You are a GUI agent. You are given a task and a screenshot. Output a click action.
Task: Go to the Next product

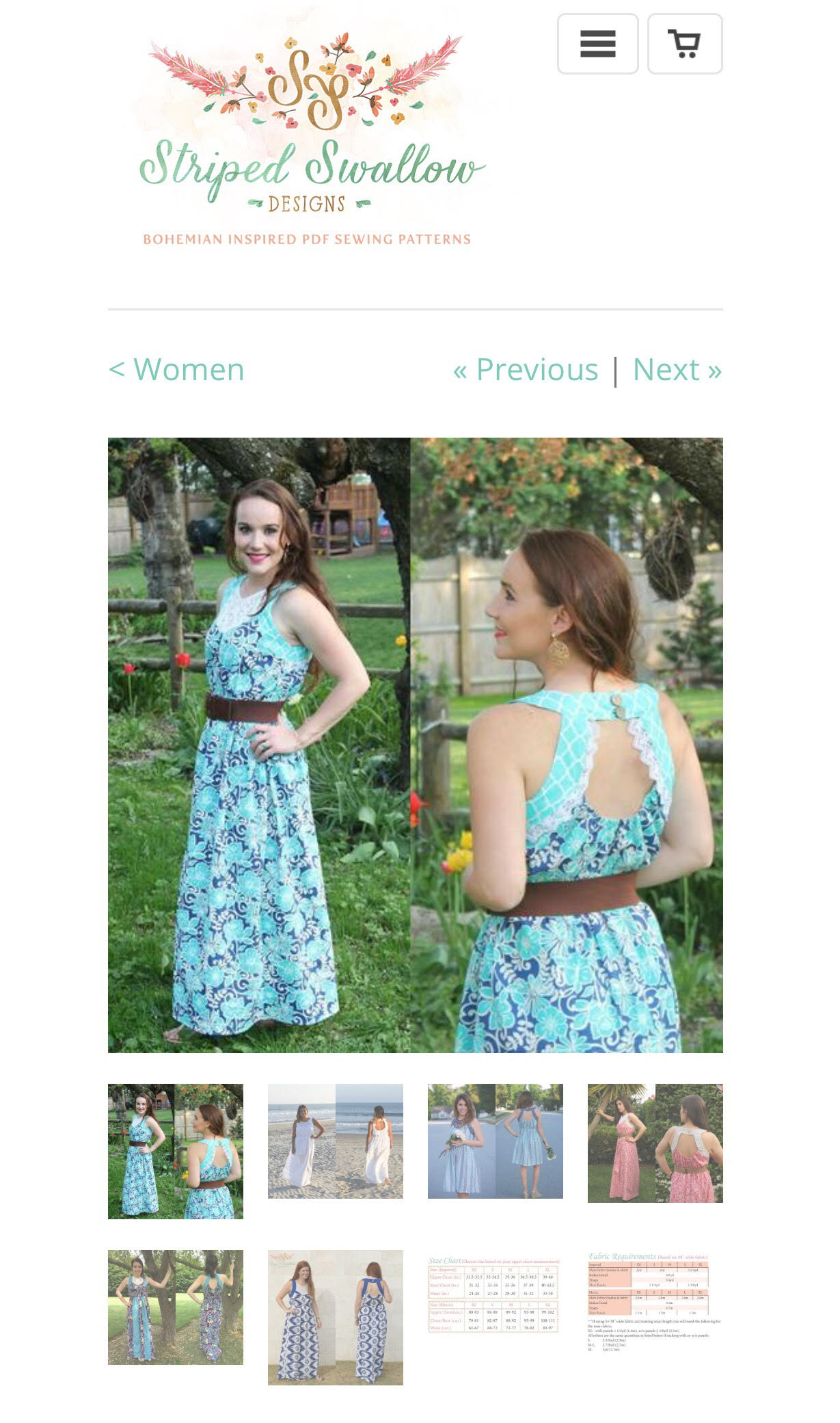(677, 370)
